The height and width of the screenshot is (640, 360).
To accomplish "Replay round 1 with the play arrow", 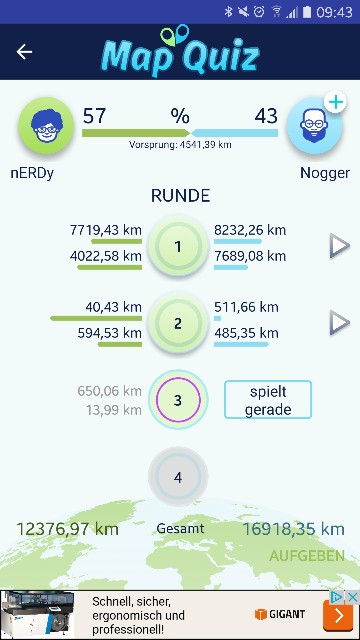I will click(x=340, y=247).
